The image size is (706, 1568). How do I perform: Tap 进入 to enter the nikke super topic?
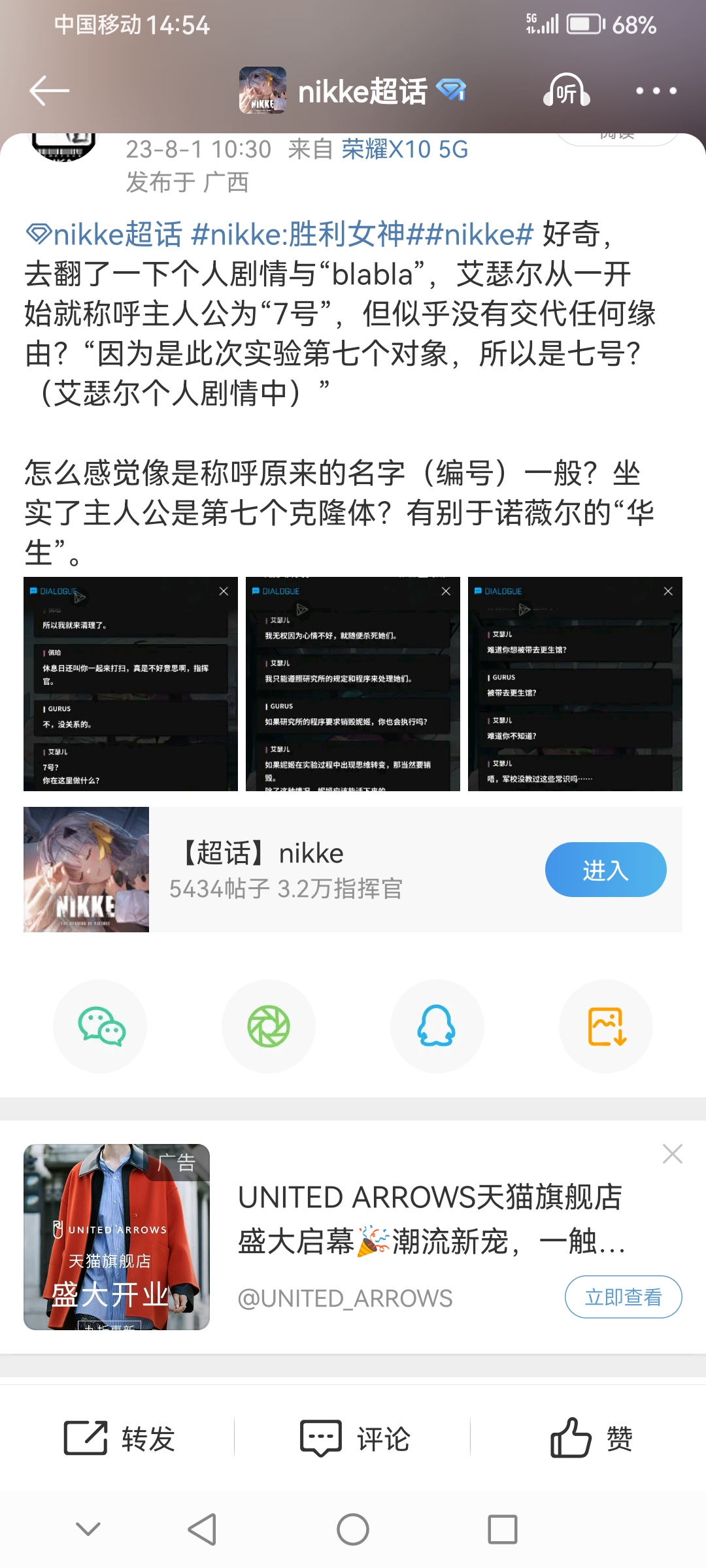point(605,870)
